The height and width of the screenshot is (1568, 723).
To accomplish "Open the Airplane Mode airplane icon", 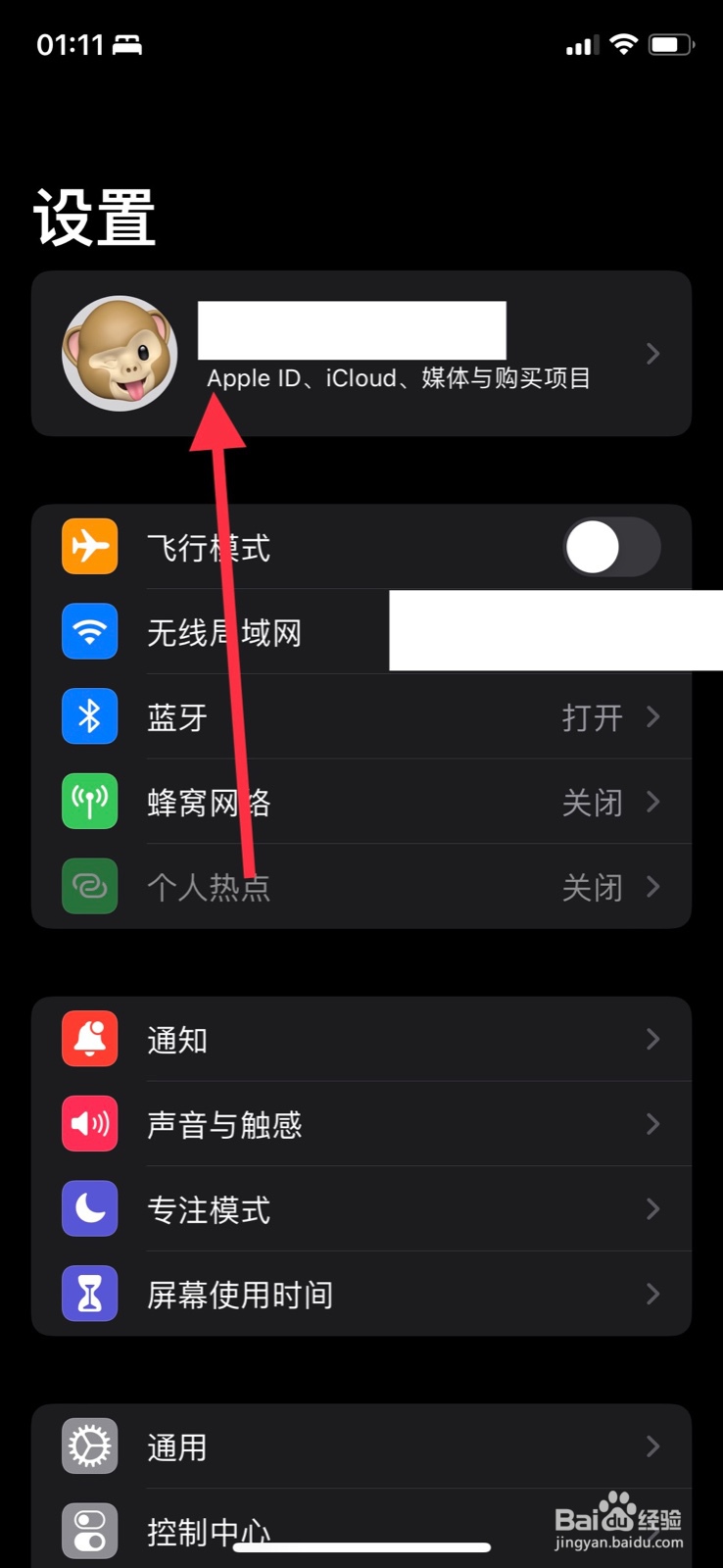I will click(x=88, y=547).
